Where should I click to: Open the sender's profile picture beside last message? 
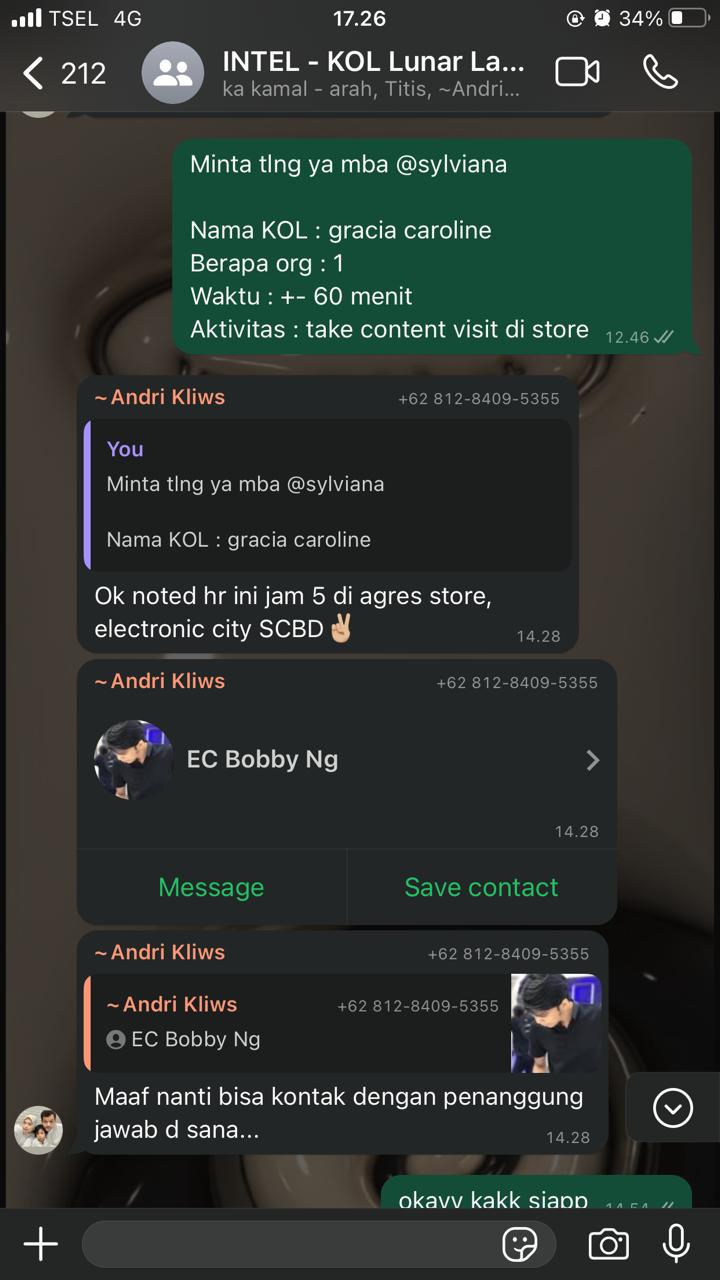pyautogui.click(x=38, y=1130)
